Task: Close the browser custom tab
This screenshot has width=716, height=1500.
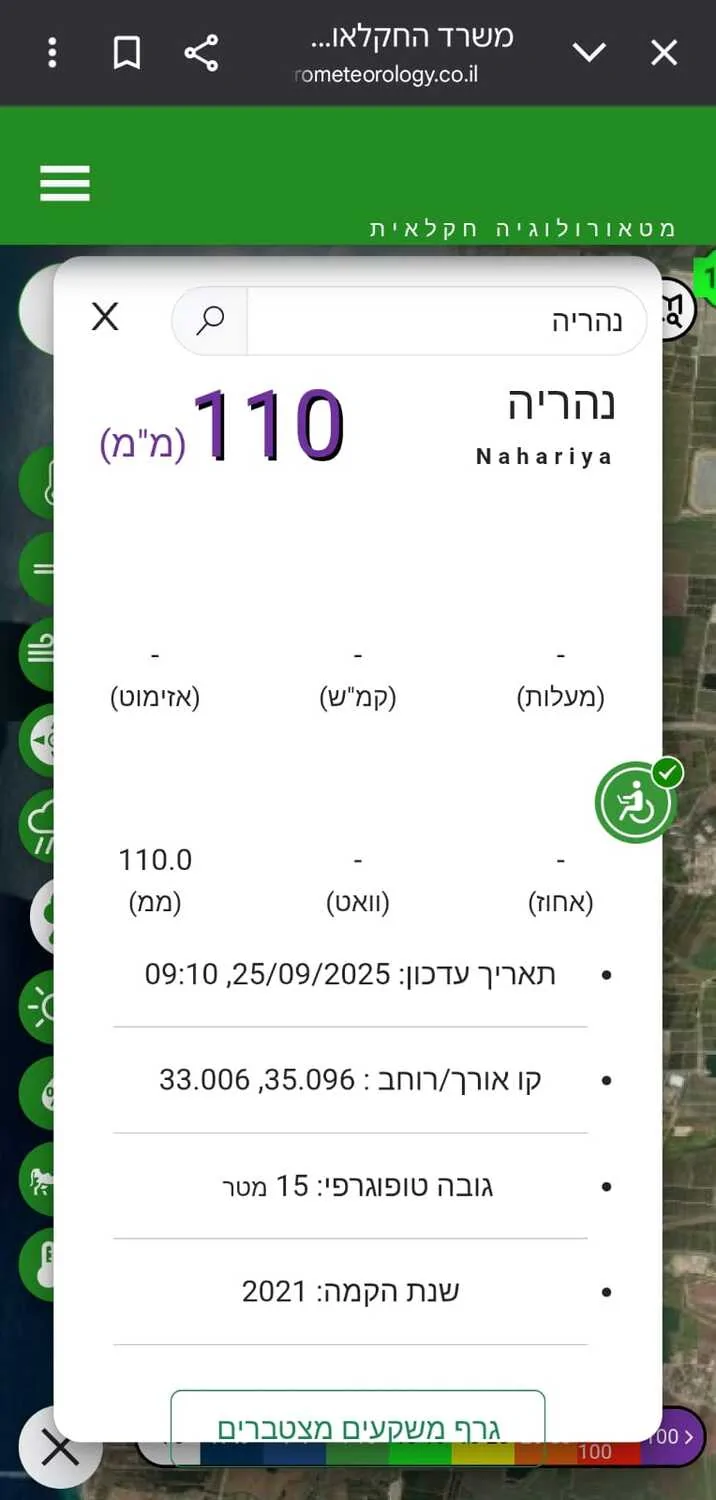Action: (664, 53)
